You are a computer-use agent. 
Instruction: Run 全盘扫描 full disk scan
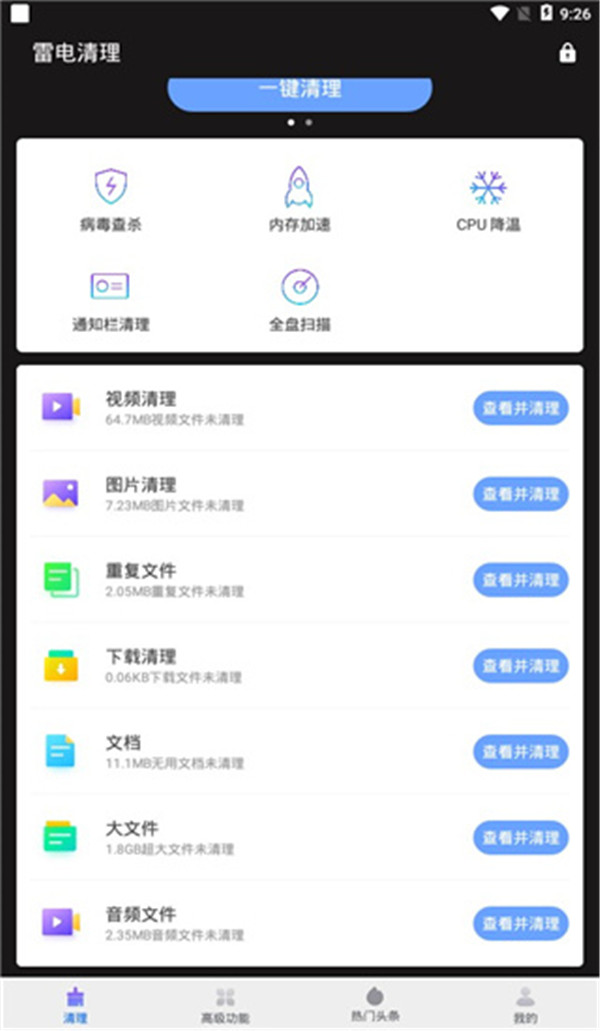pyautogui.click(x=299, y=300)
